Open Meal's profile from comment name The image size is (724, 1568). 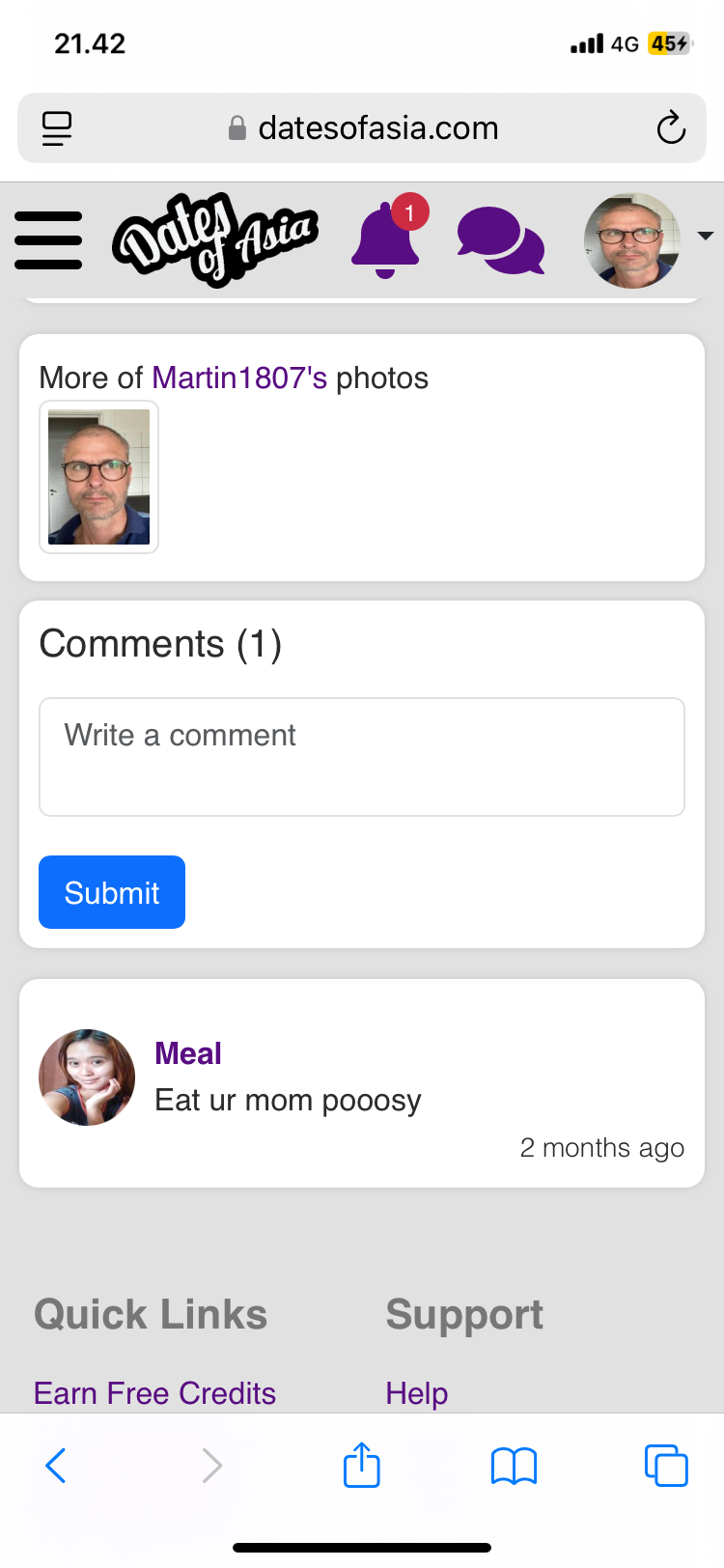[x=188, y=1053]
